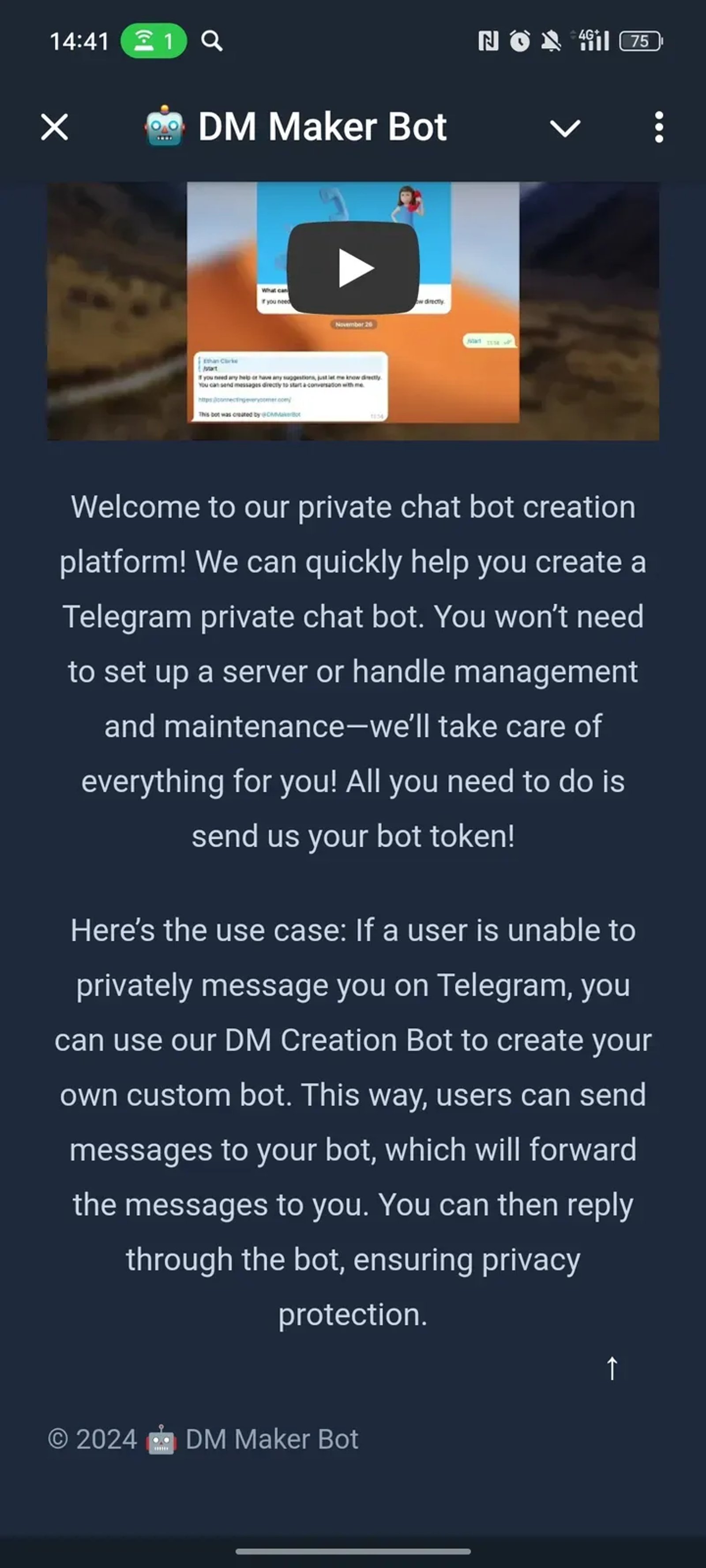
Task: Tap the clock showing 14:41
Action: point(80,40)
